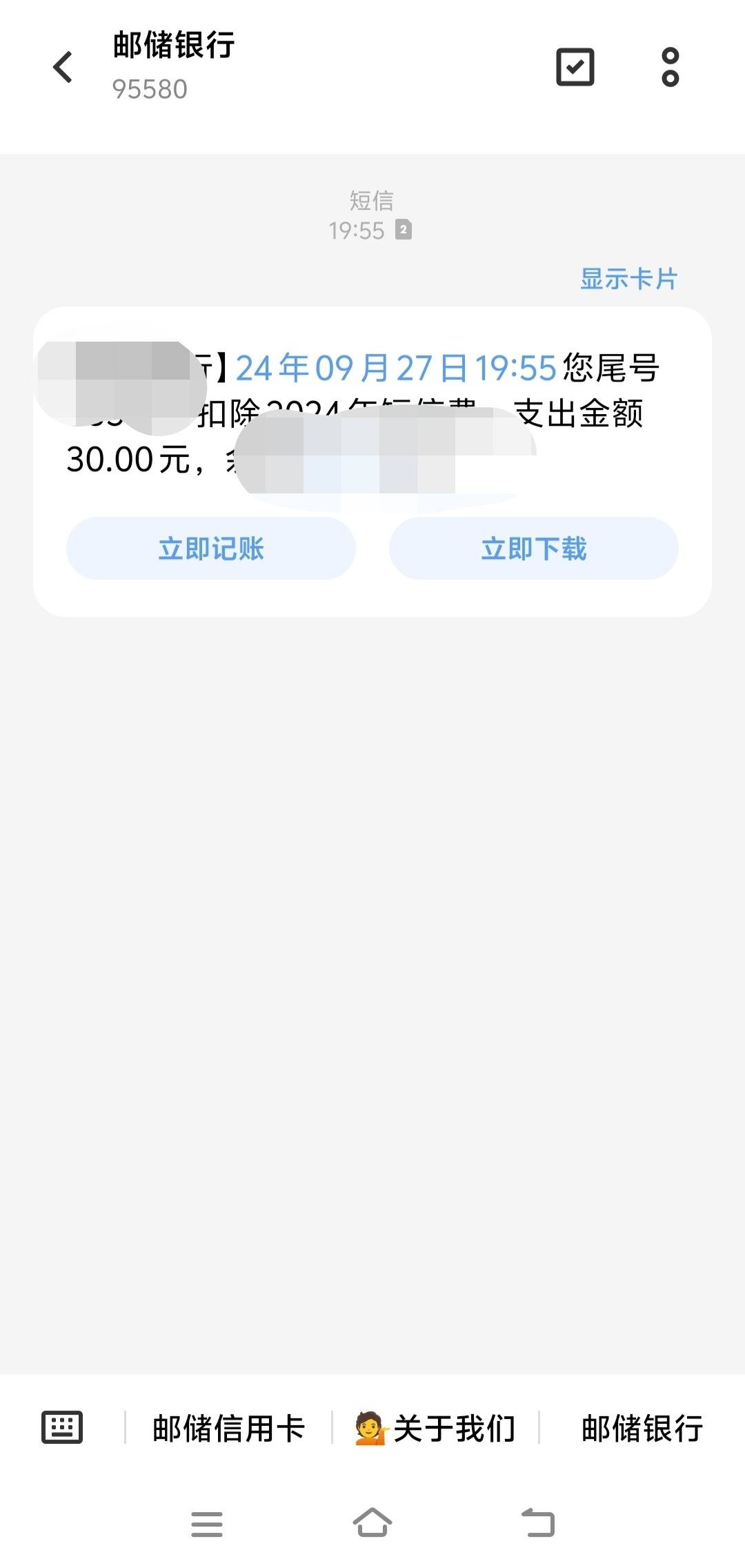Open the 邮储信用卡 menu
745x1568 pixels.
point(228,1428)
